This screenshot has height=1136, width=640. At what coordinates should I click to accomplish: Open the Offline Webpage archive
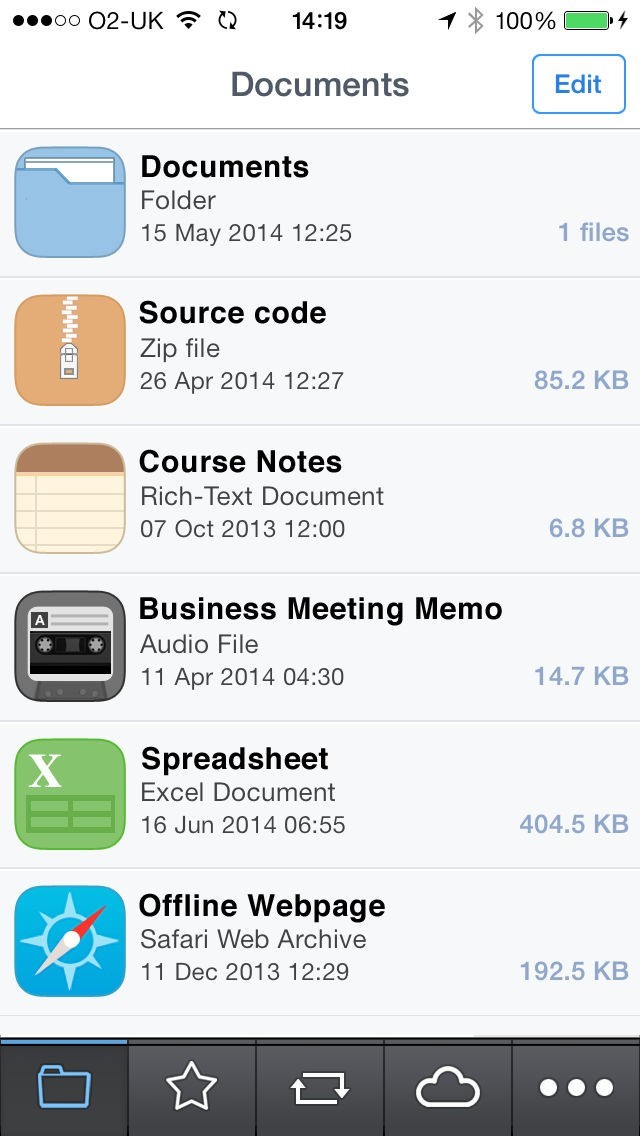[320, 942]
